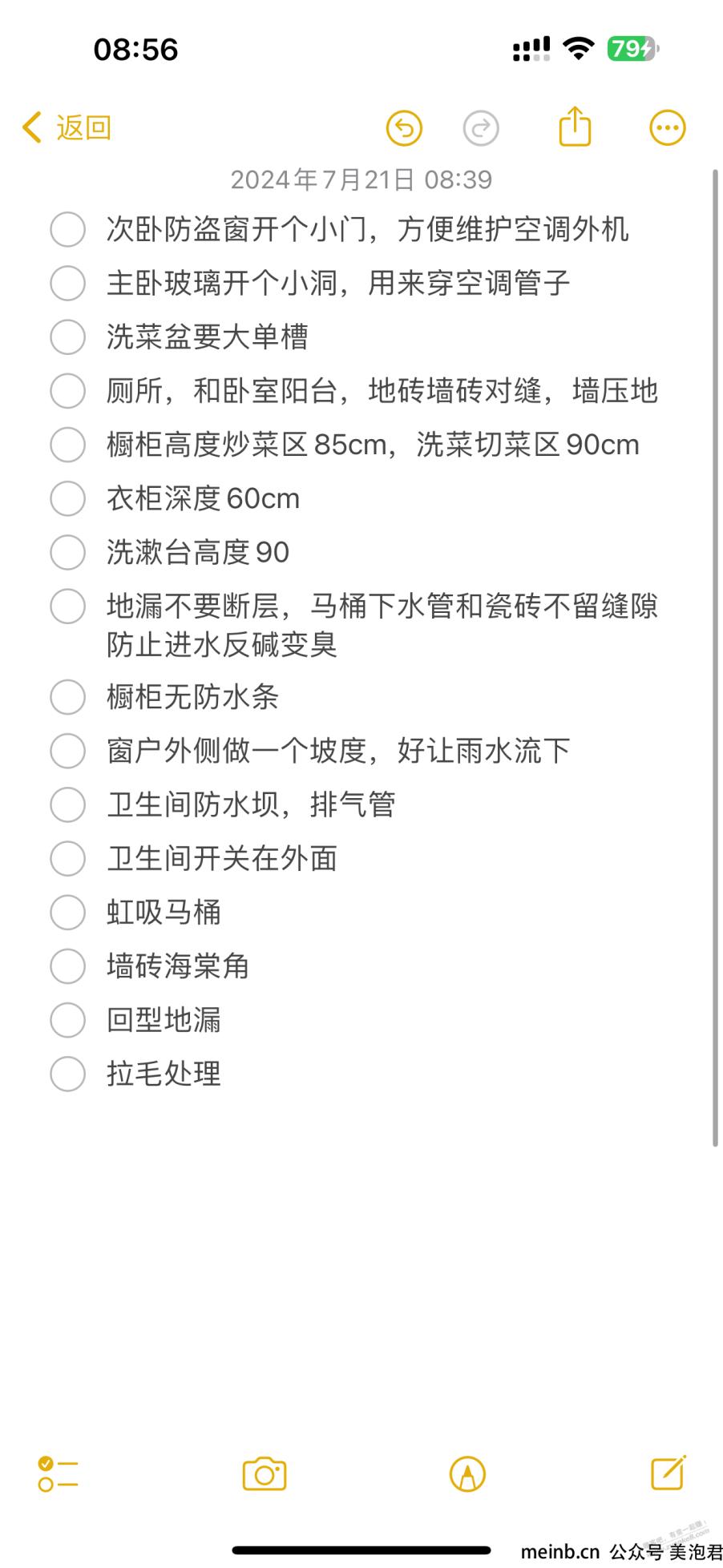Open the more options ellipsis menu
Viewport: 723px width, 1568px height.
[667, 128]
